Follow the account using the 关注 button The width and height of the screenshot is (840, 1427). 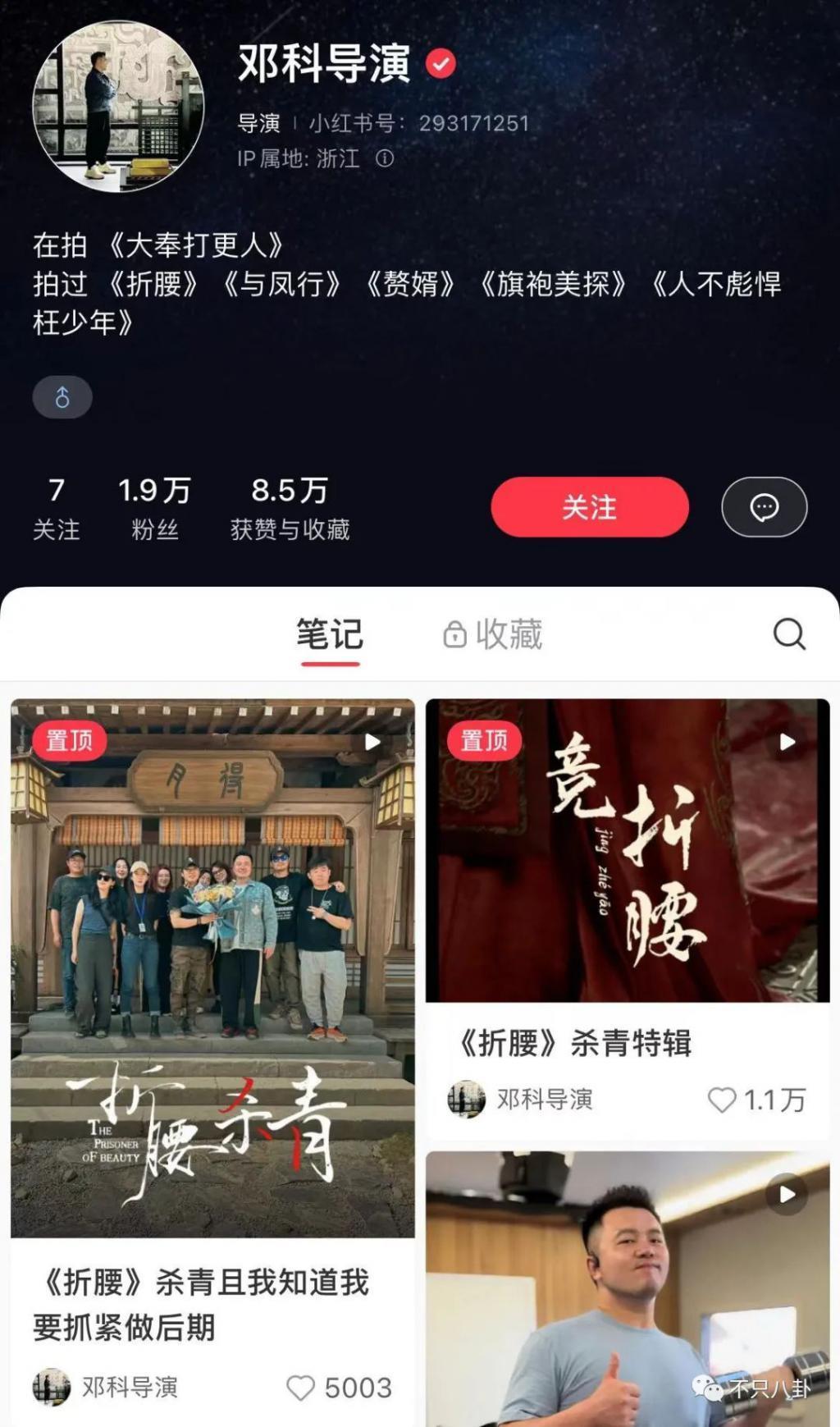[588, 507]
